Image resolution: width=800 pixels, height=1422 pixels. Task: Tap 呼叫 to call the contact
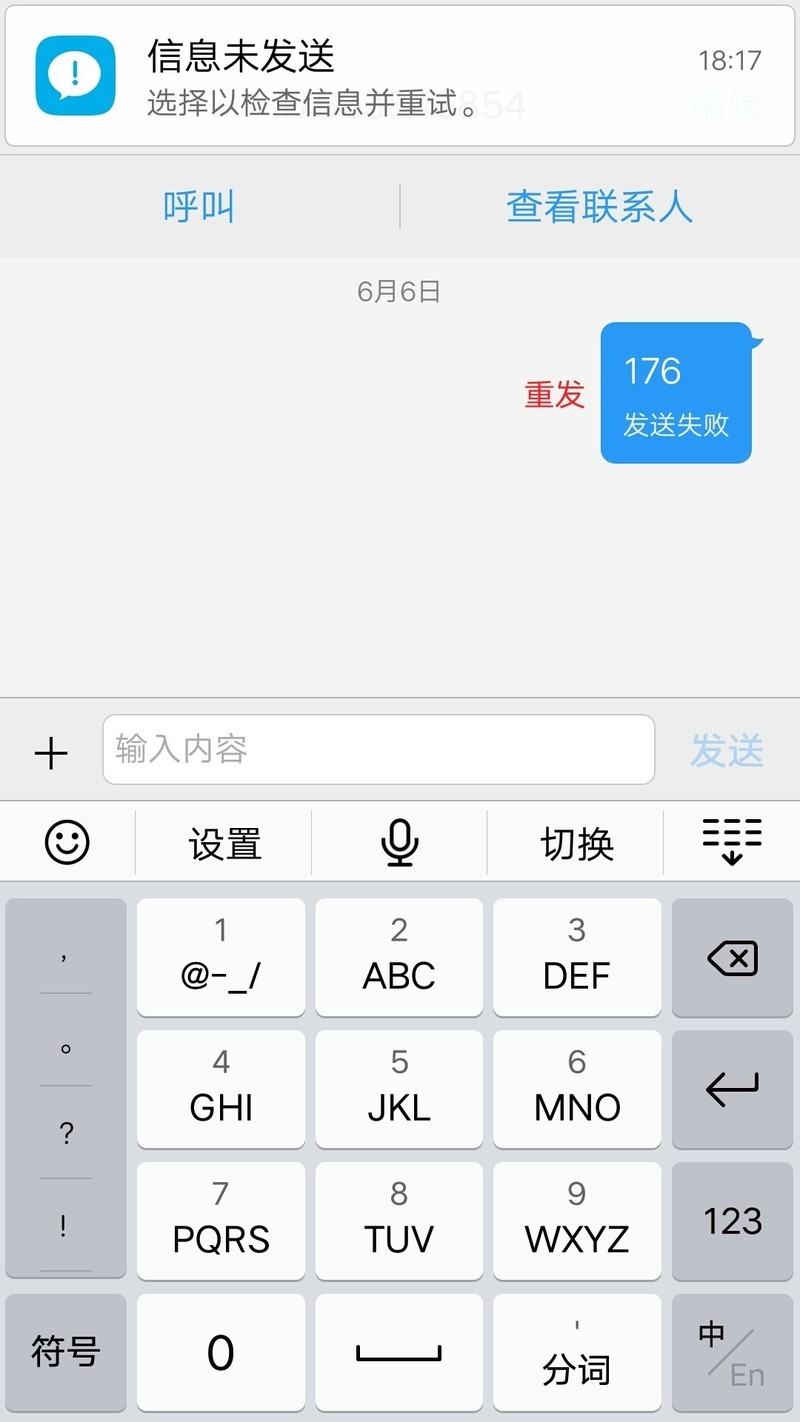pyautogui.click(x=198, y=207)
